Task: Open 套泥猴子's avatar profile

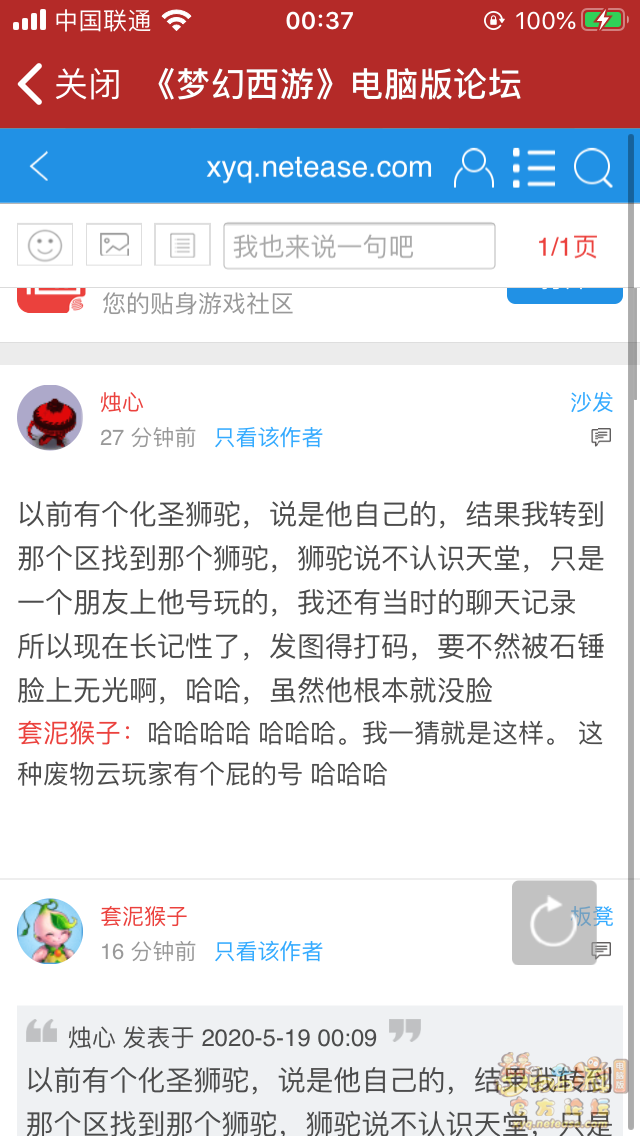Action: [50, 931]
